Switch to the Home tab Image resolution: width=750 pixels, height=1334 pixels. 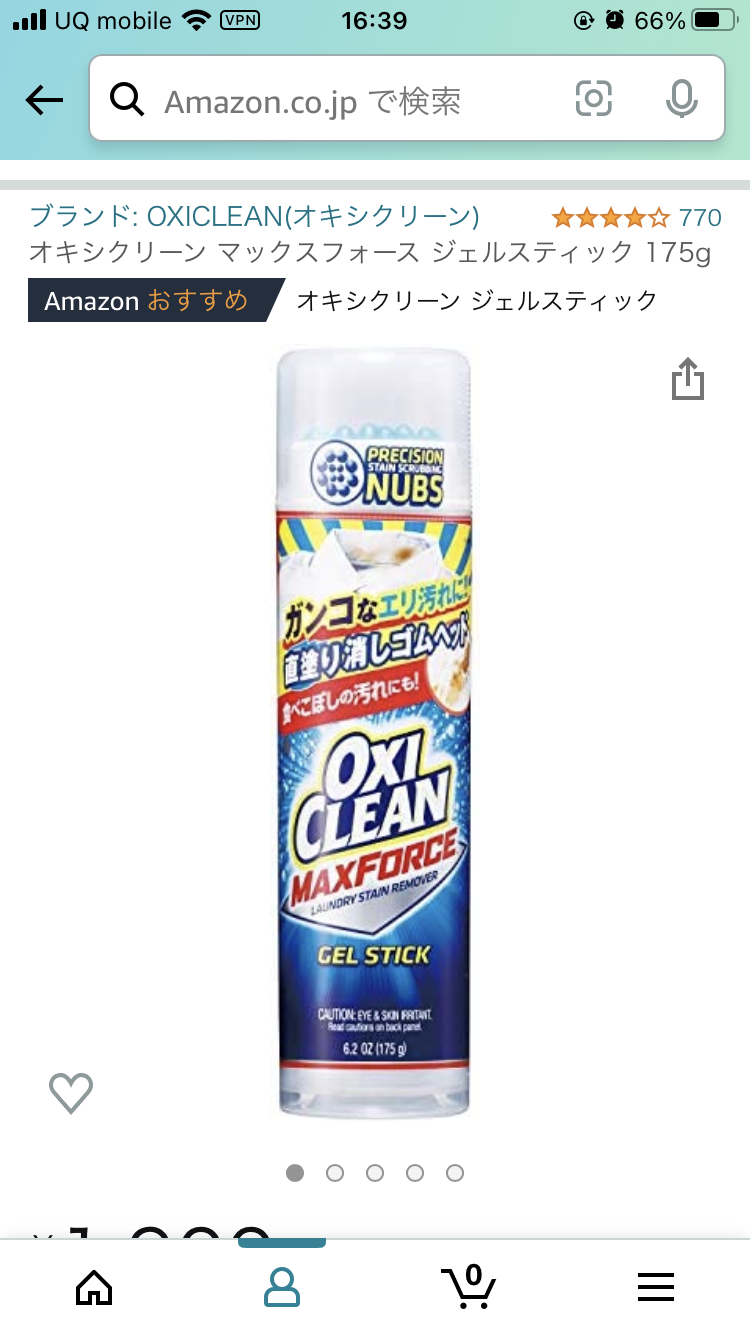[94, 1286]
